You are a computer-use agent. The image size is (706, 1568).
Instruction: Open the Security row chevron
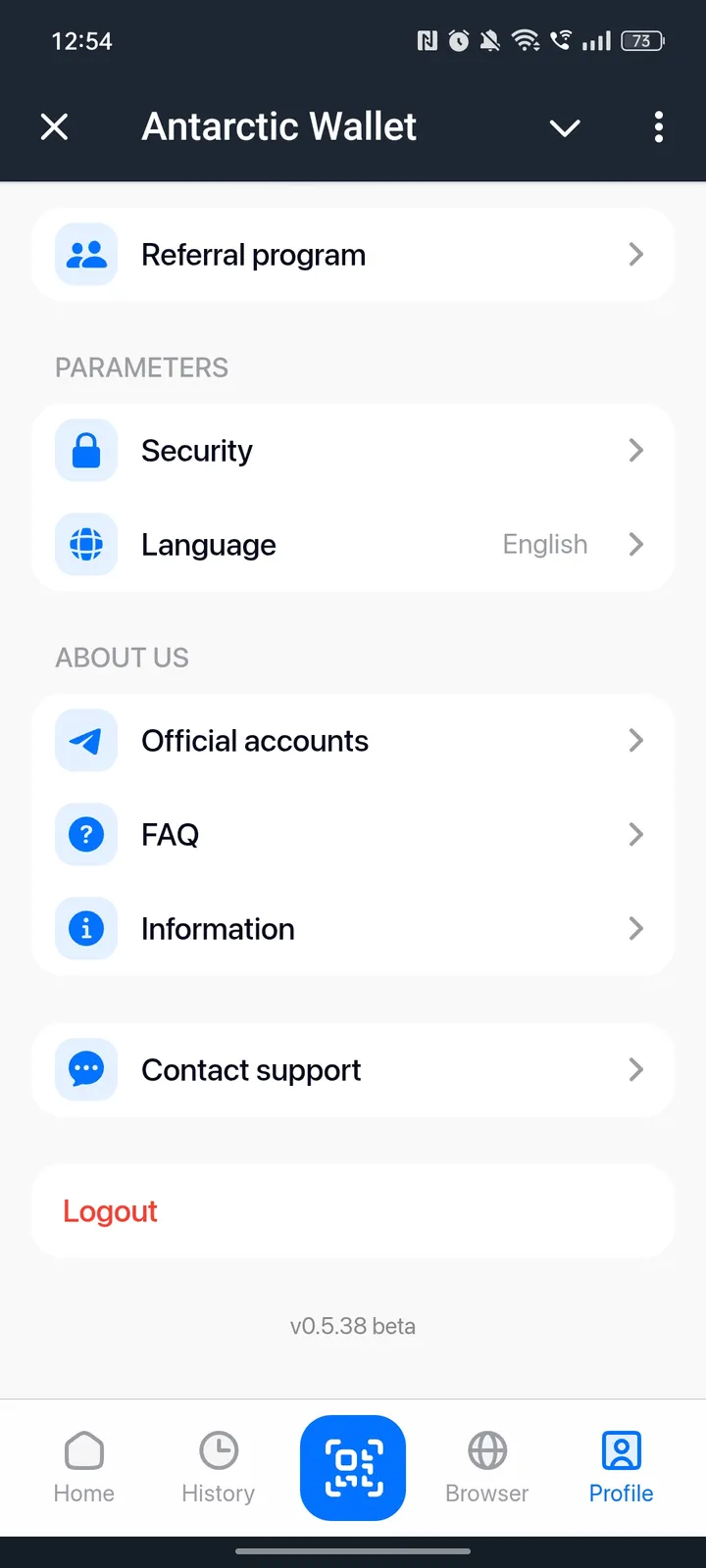[x=636, y=450]
